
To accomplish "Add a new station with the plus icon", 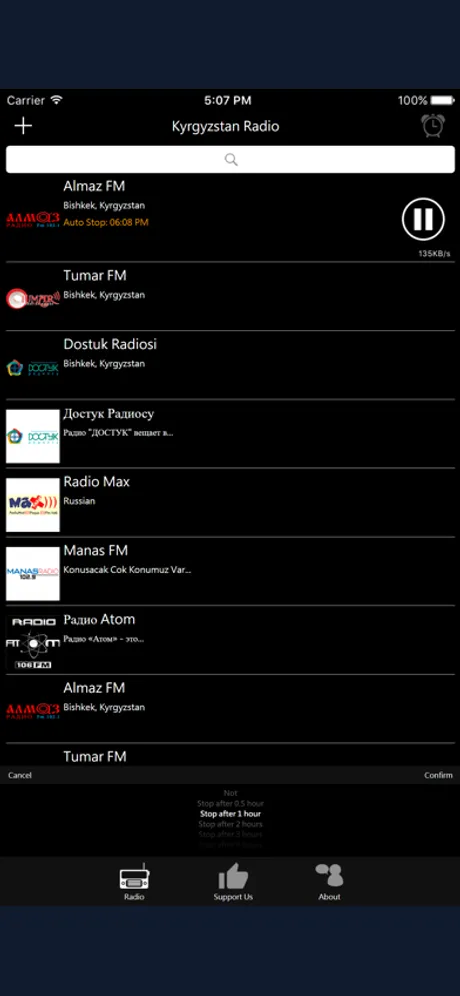I will pos(24,126).
